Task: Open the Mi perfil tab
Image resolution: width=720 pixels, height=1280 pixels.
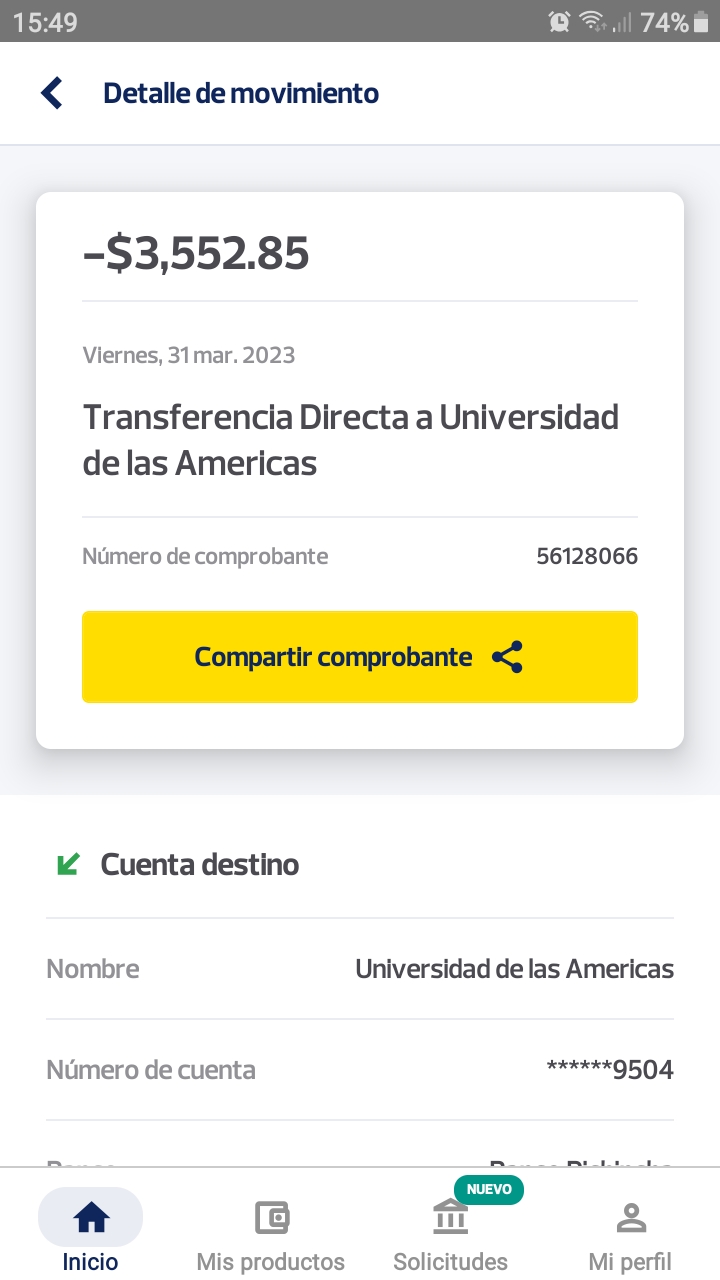Action: (630, 1234)
